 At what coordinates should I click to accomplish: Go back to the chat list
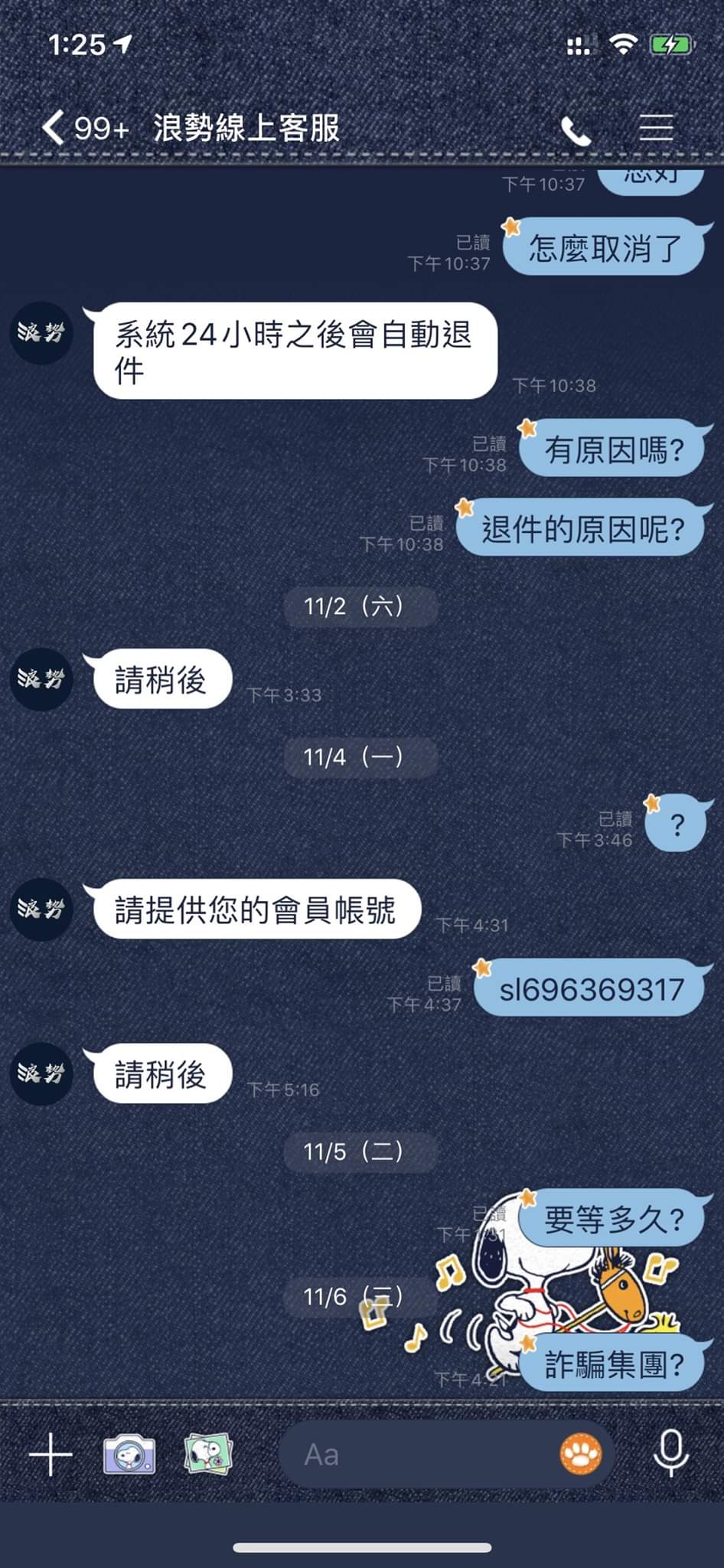54,127
